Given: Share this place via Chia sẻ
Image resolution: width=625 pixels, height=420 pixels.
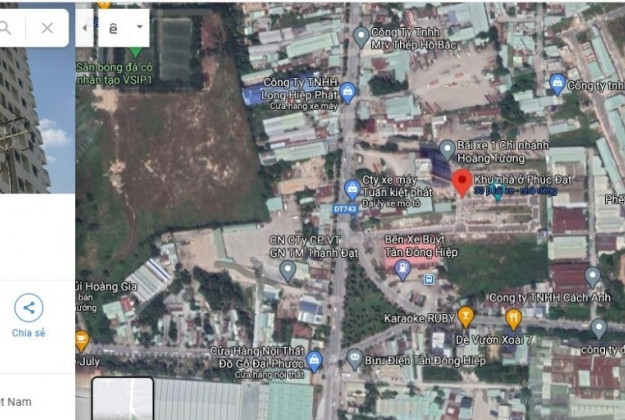Looking at the screenshot, I should coord(29,308).
